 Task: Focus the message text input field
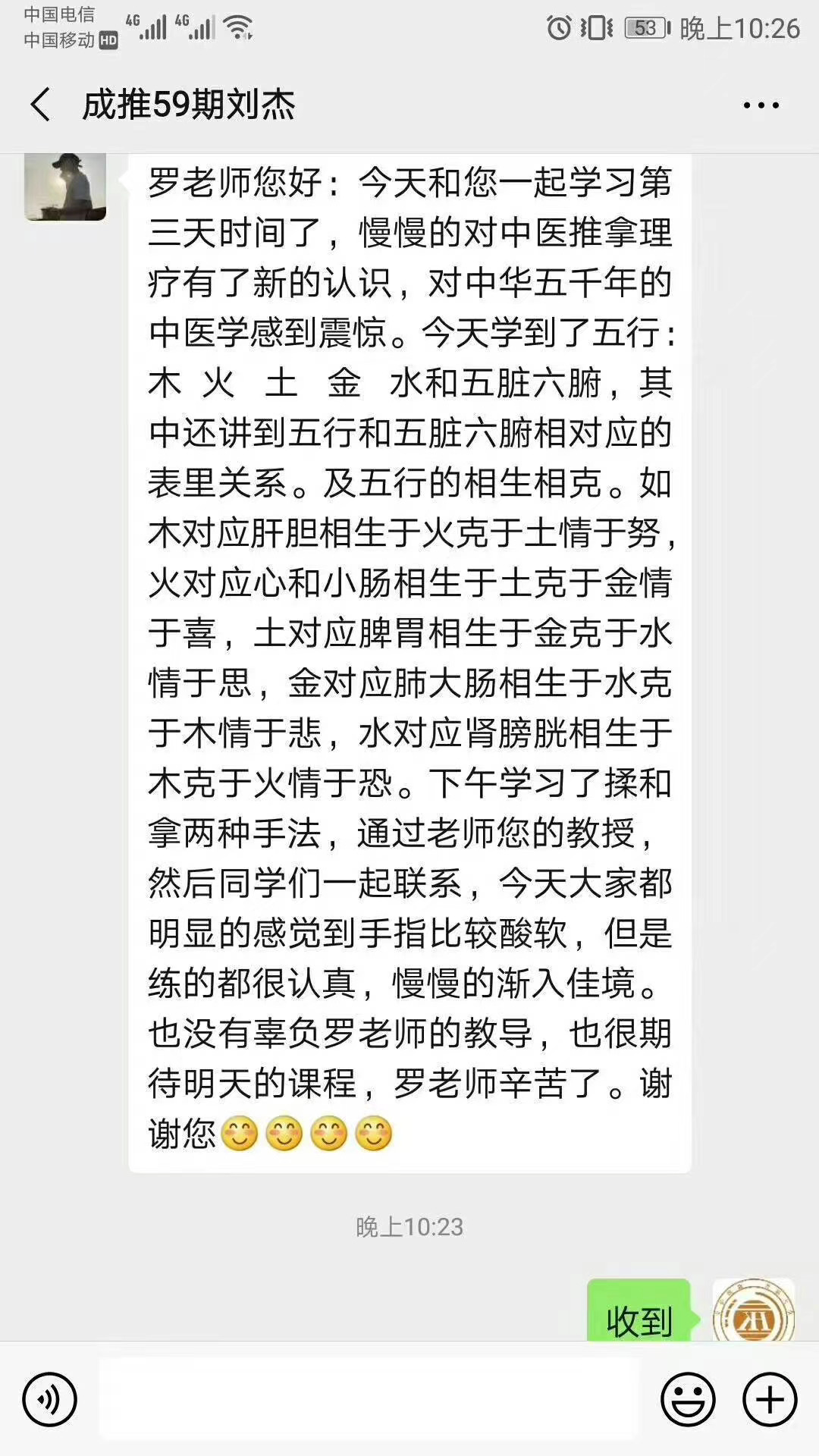pyautogui.click(x=369, y=1399)
